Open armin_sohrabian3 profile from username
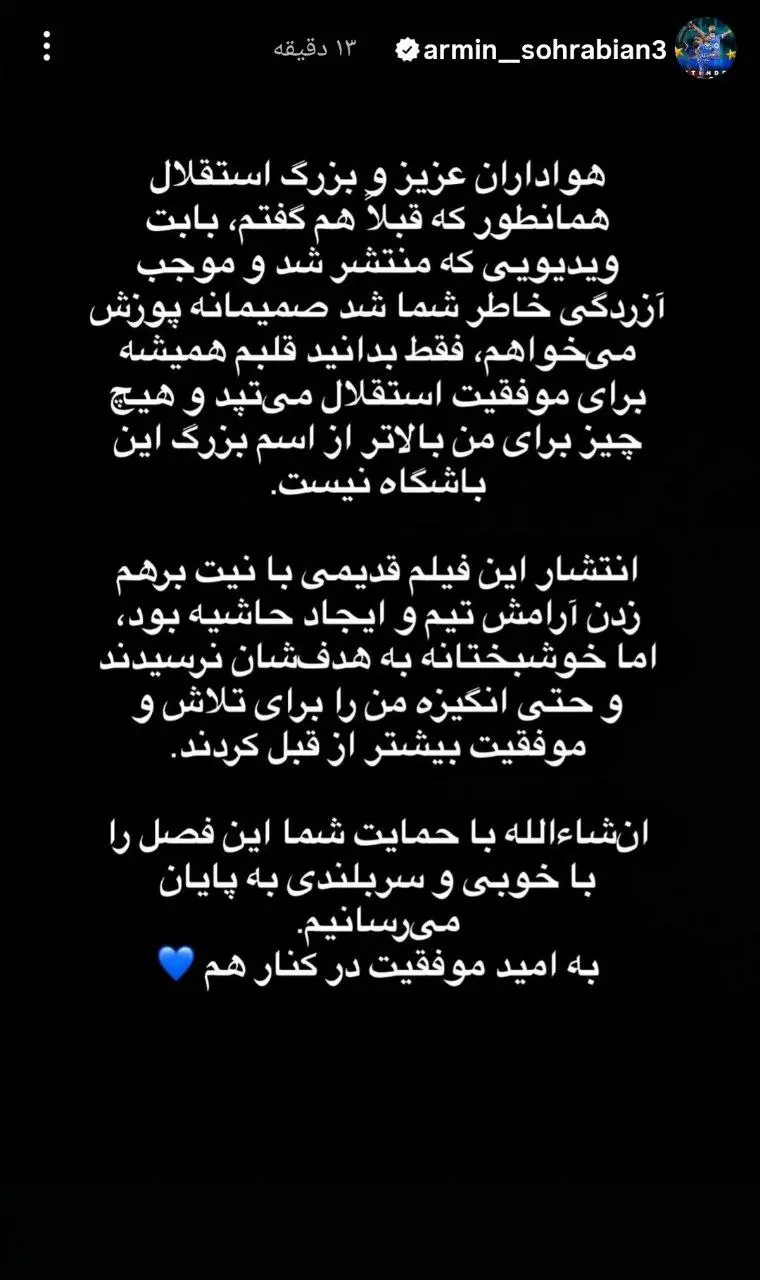Screen dimensions: 760x1280 (543, 50)
